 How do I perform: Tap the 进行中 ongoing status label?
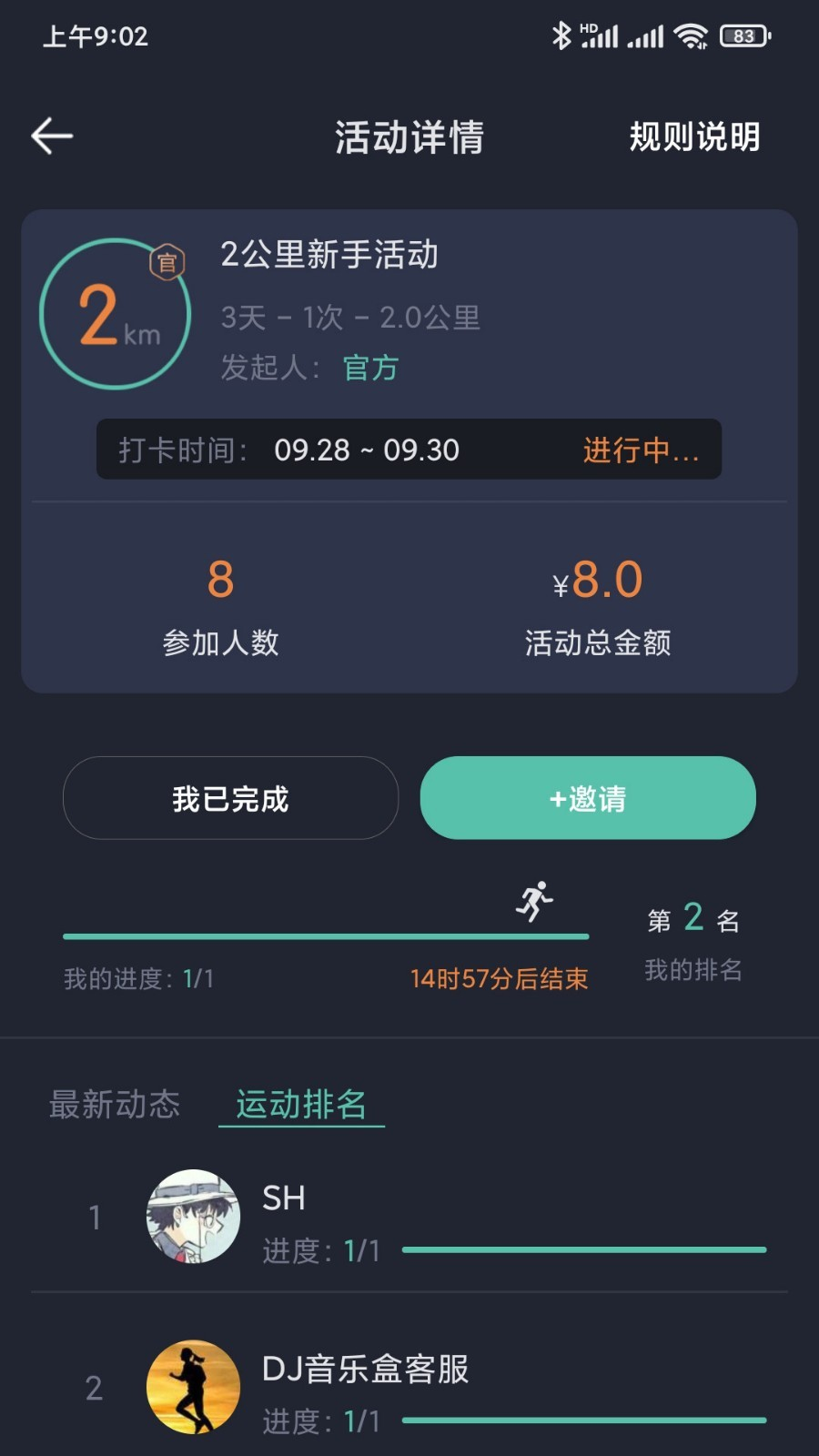(x=639, y=450)
